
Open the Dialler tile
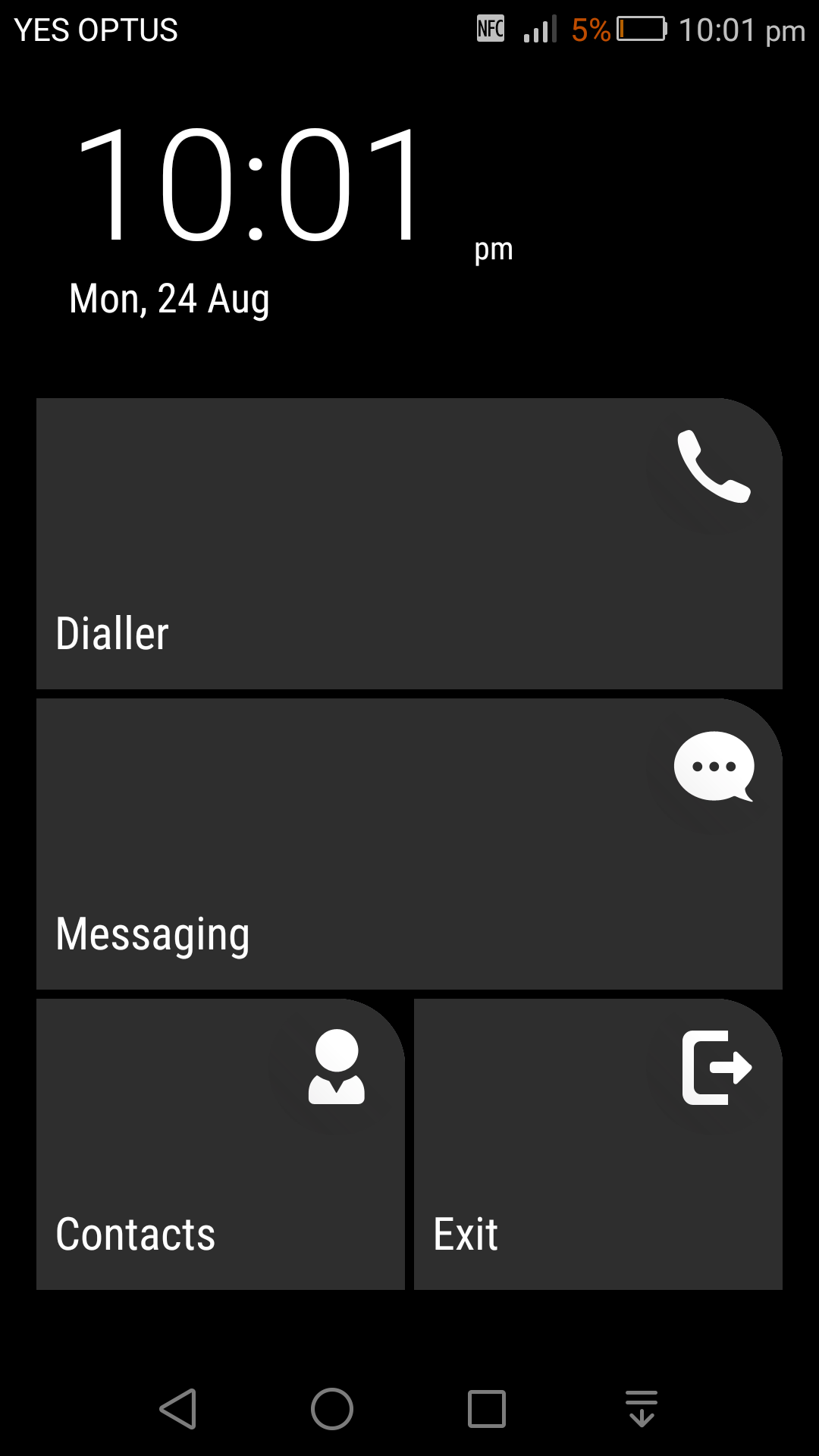(409, 544)
